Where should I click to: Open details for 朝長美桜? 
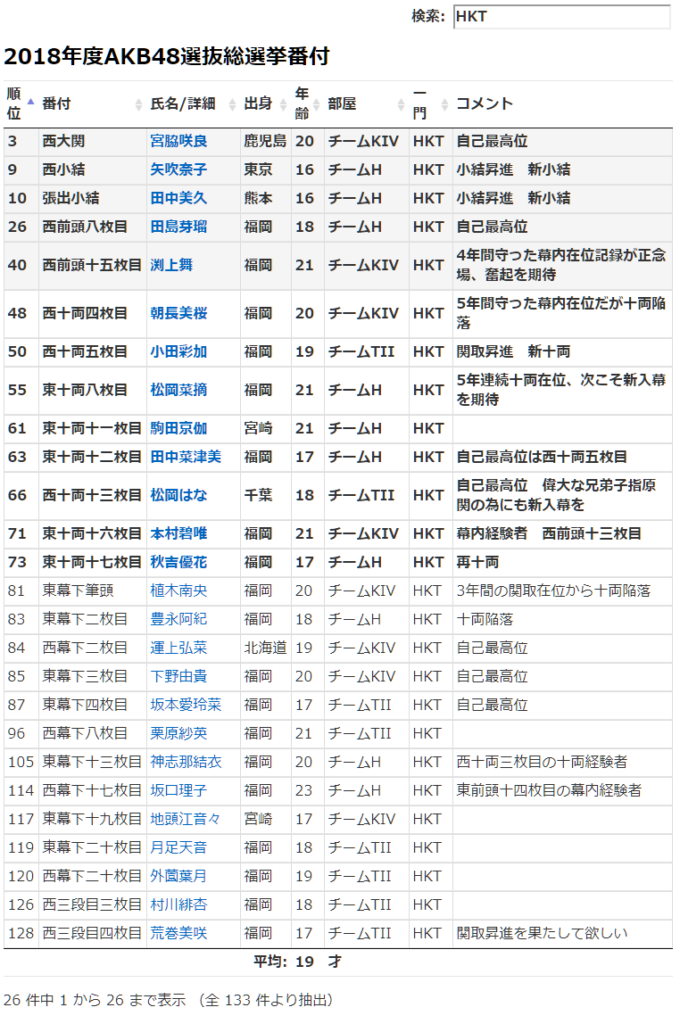[179, 314]
